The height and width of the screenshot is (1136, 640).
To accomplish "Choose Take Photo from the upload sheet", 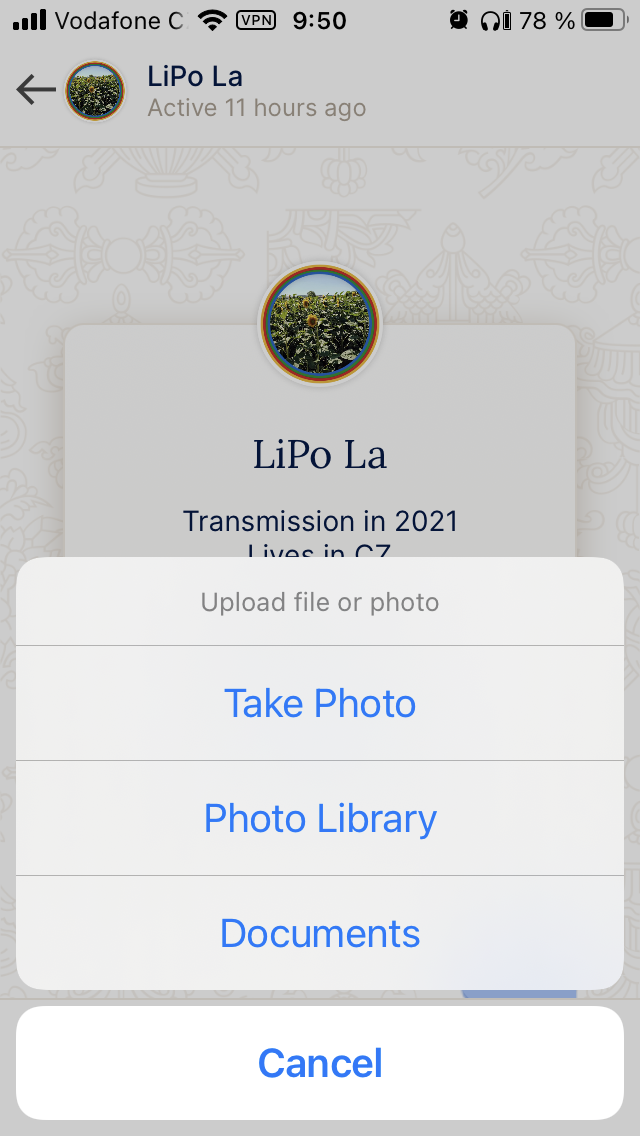I will click(320, 703).
